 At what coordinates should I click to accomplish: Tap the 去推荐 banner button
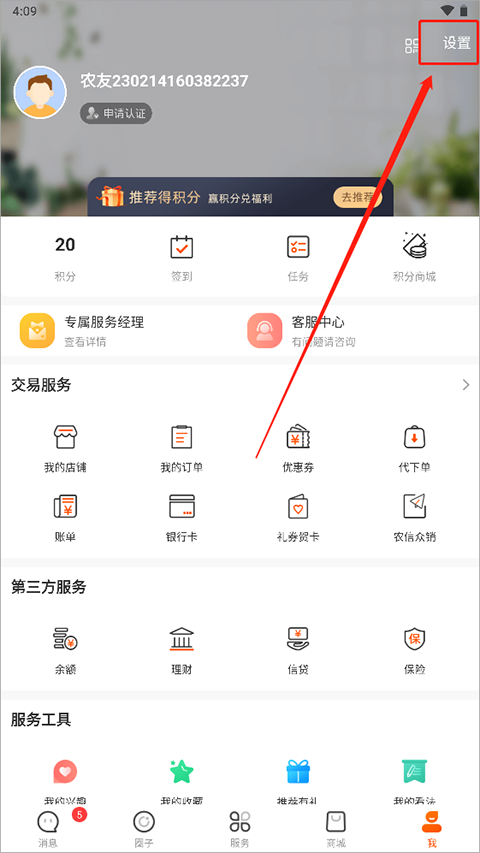[x=358, y=197]
